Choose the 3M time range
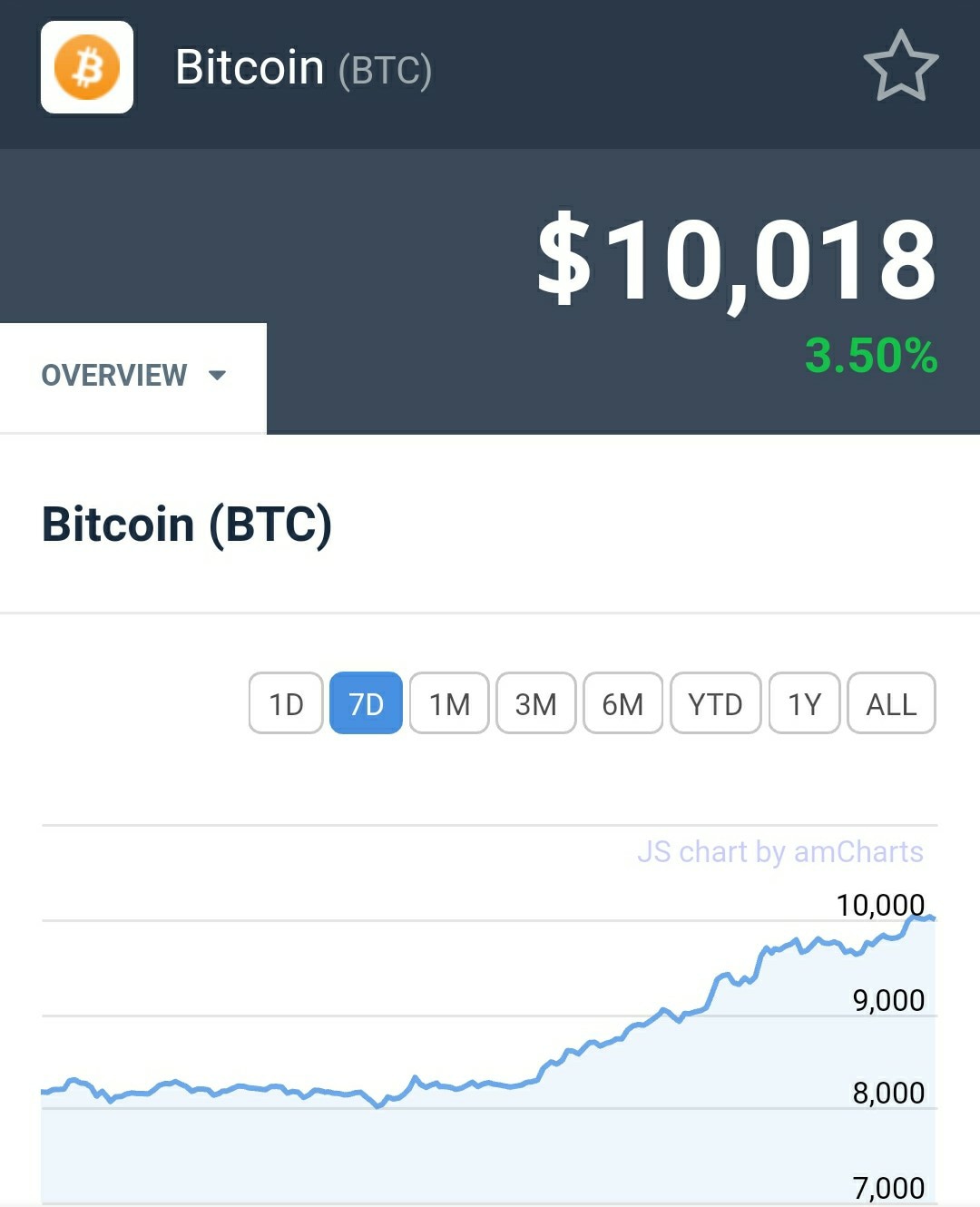This screenshot has width=980, height=1207. [x=535, y=703]
